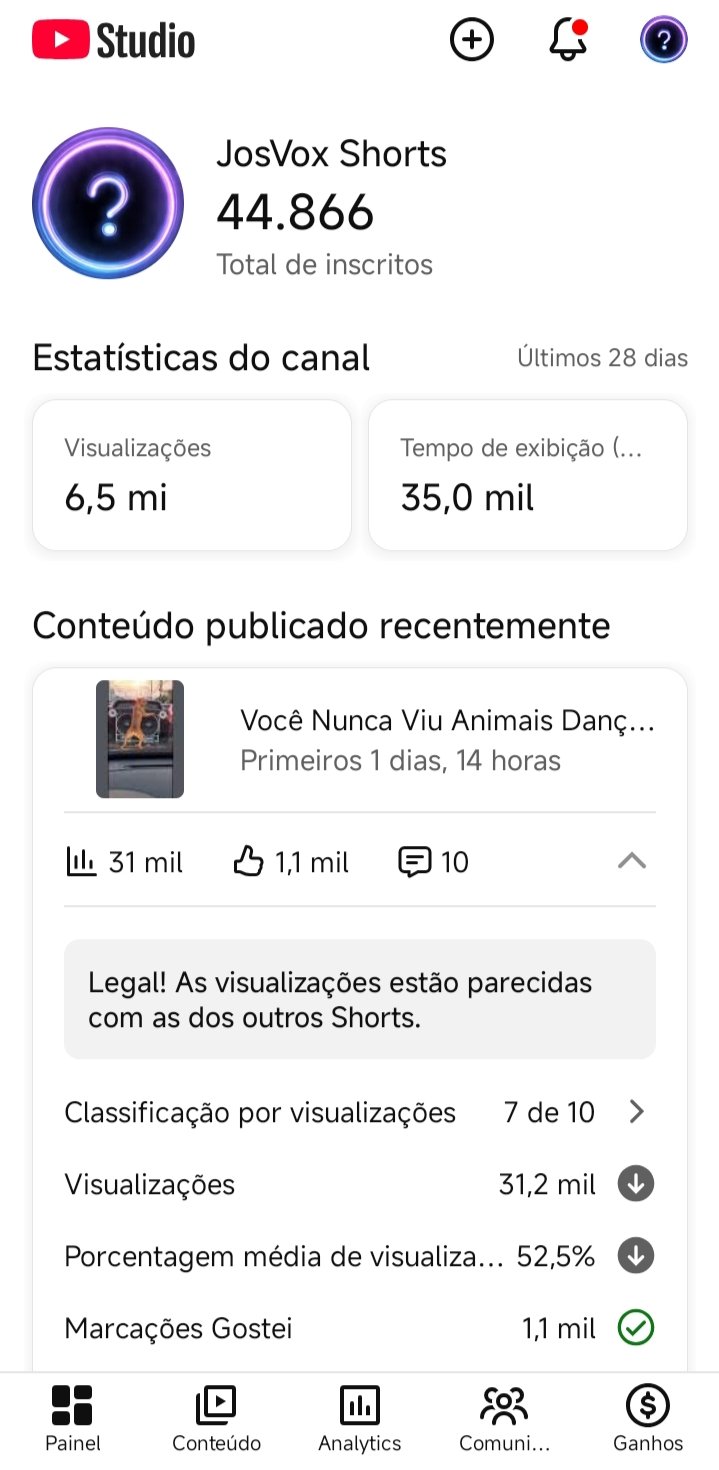Go to the Analytics tab

360,1418
